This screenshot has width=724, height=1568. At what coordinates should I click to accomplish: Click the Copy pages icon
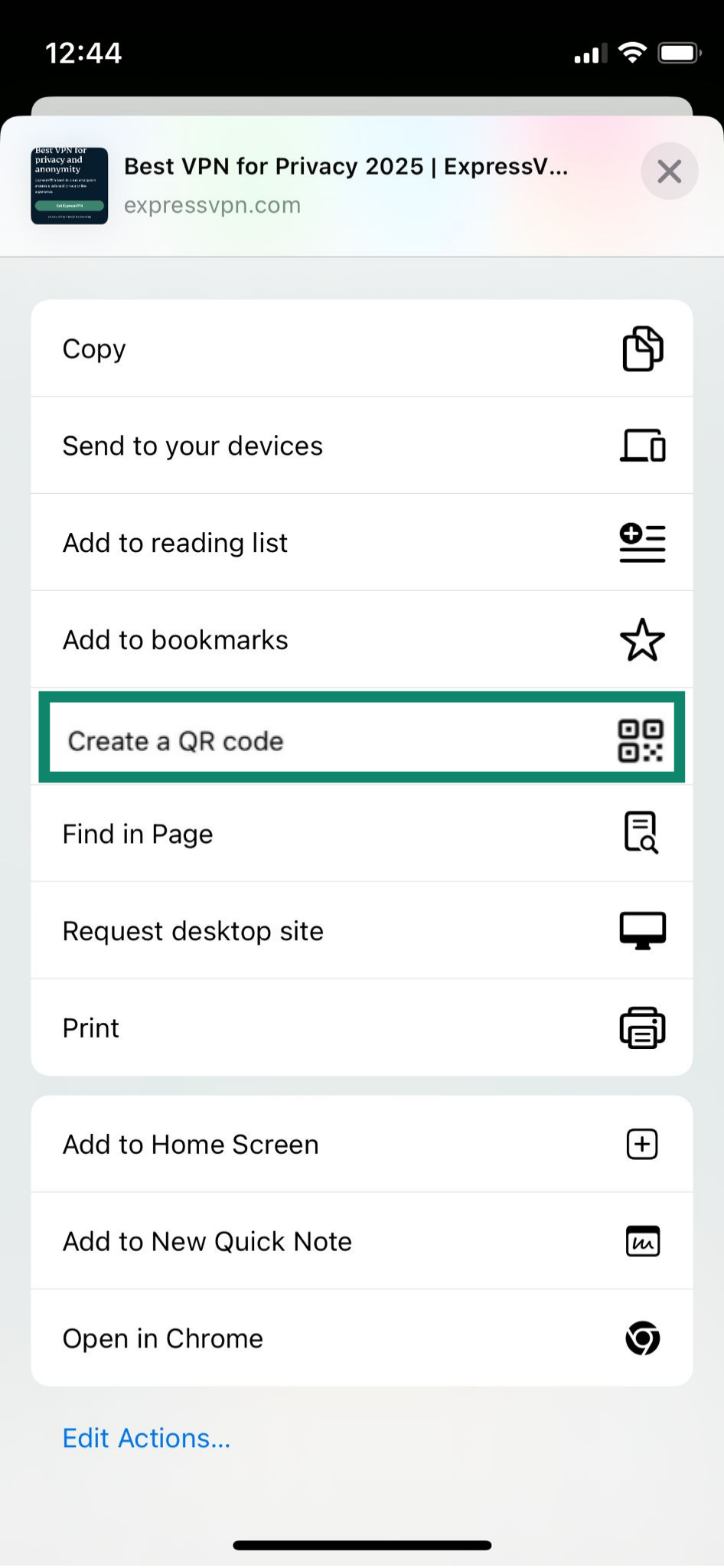[x=642, y=348]
